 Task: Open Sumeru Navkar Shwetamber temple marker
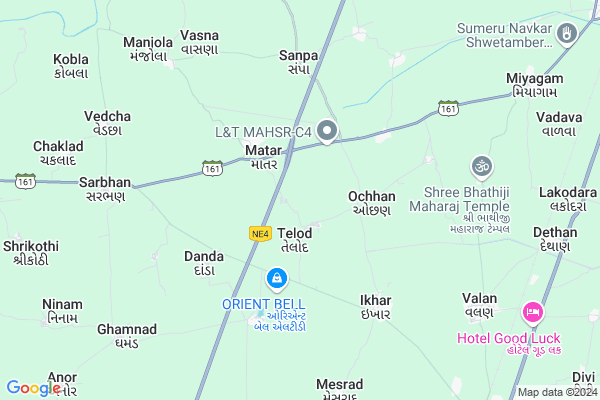569,36
